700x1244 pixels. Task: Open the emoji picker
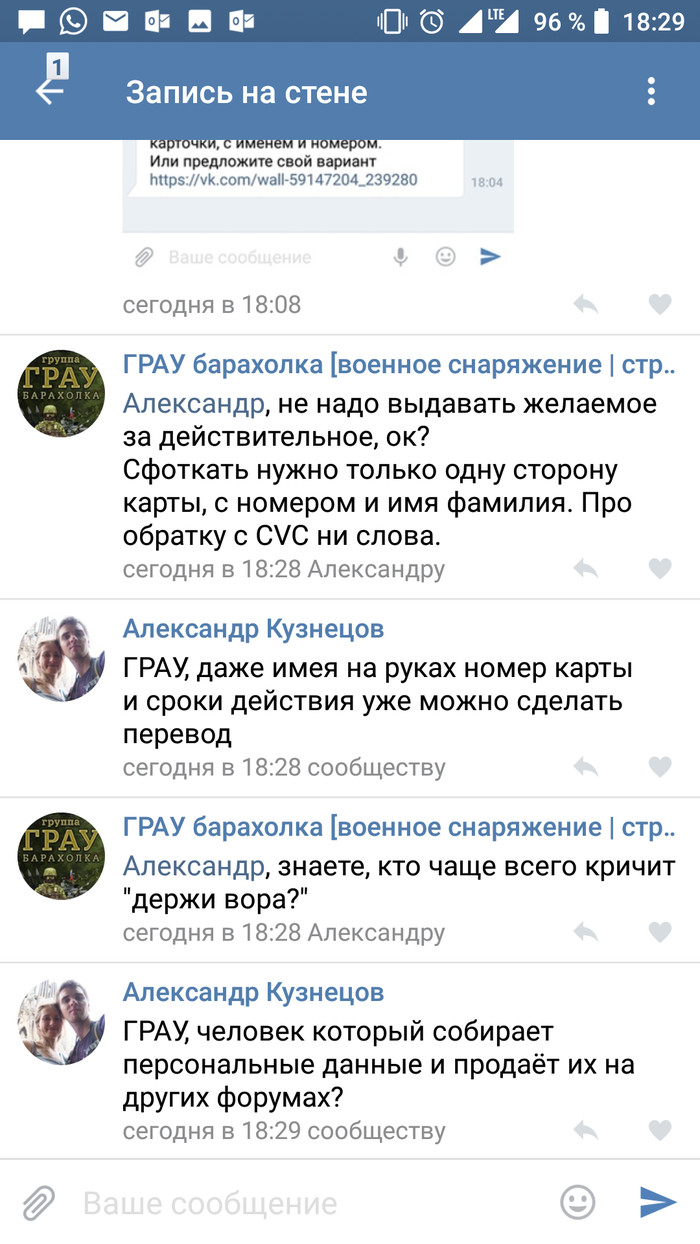577,1202
